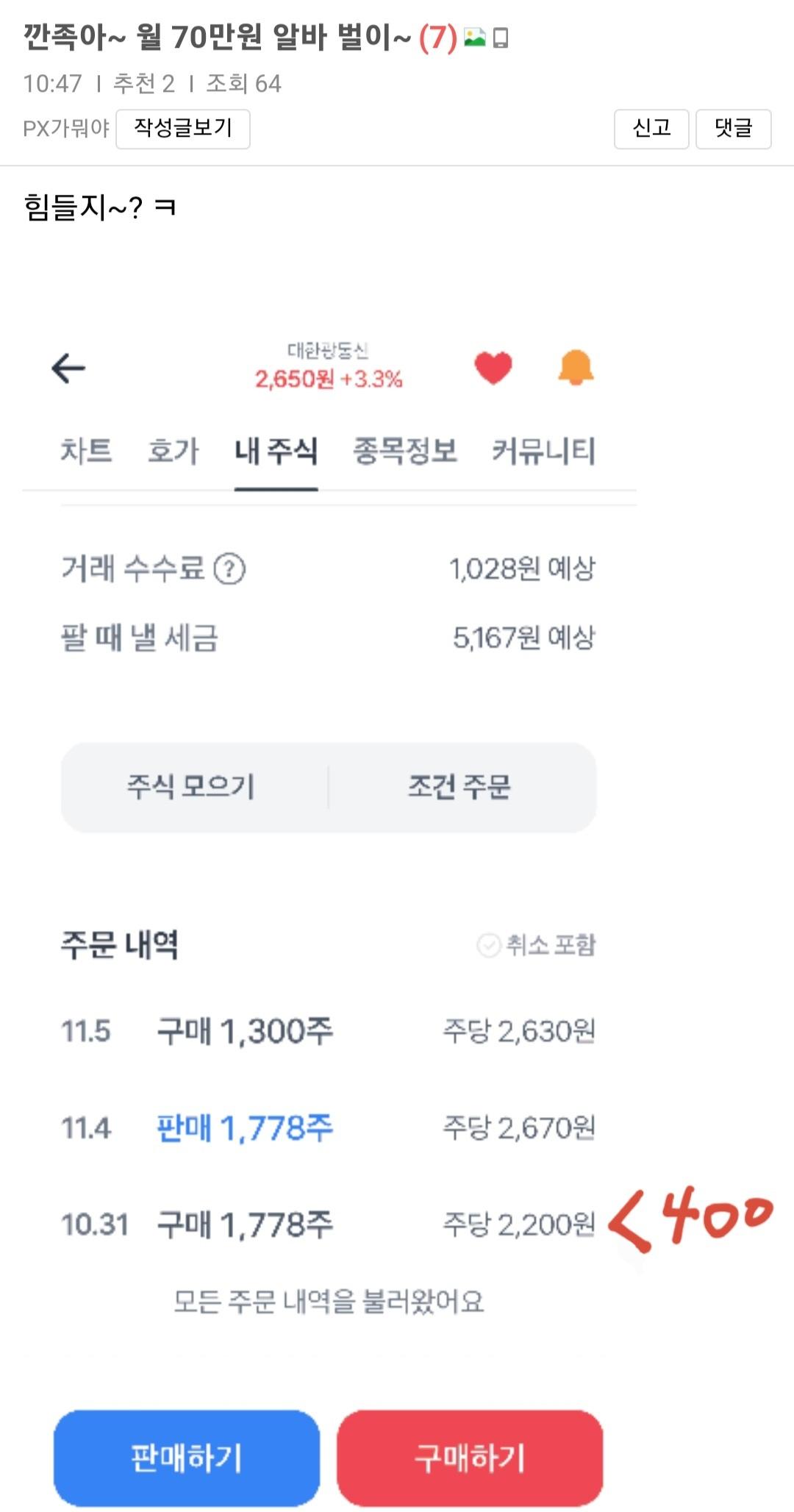This screenshot has height=1512, width=794.
Task: Tap the back arrow to exit the stock page
Action: (x=68, y=368)
